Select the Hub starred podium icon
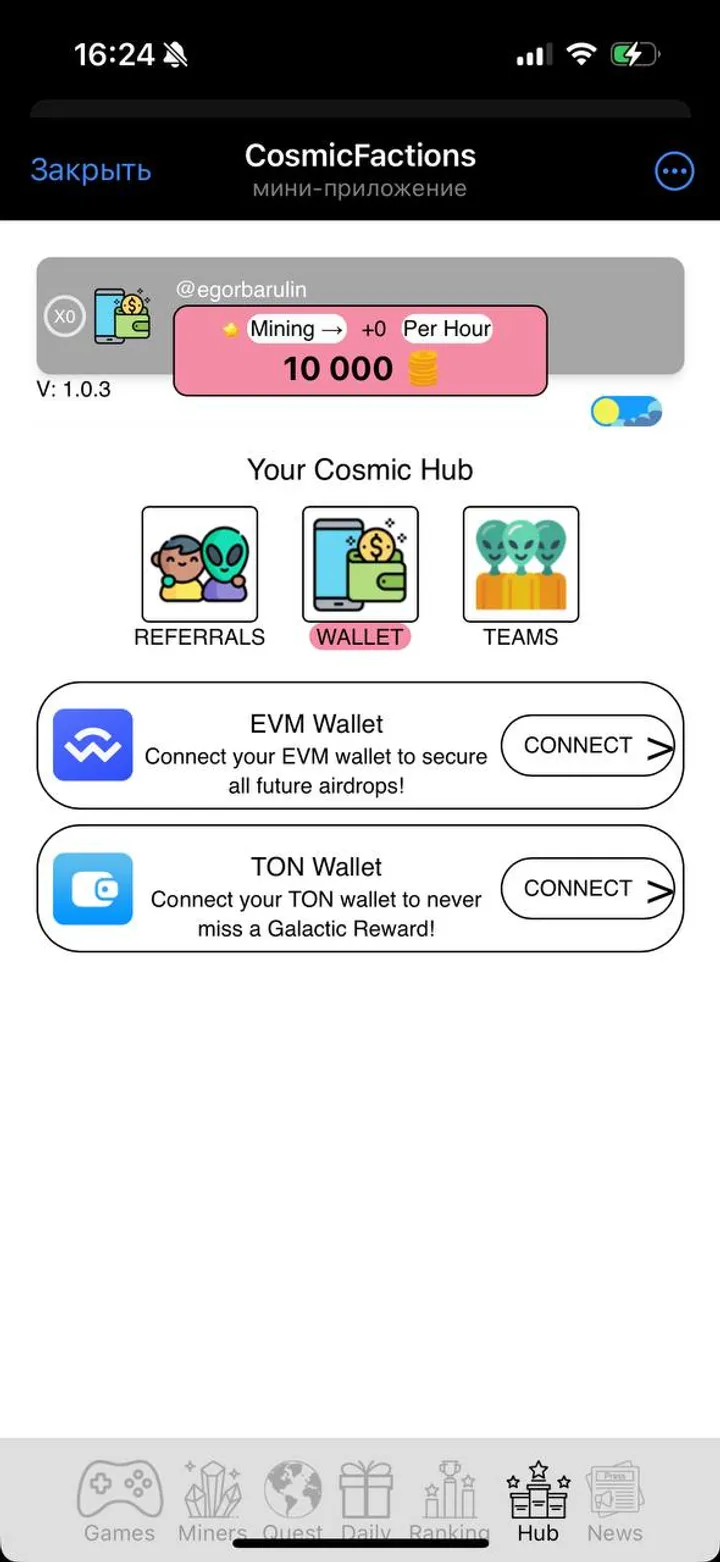720x1562 pixels. pyautogui.click(x=537, y=1490)
